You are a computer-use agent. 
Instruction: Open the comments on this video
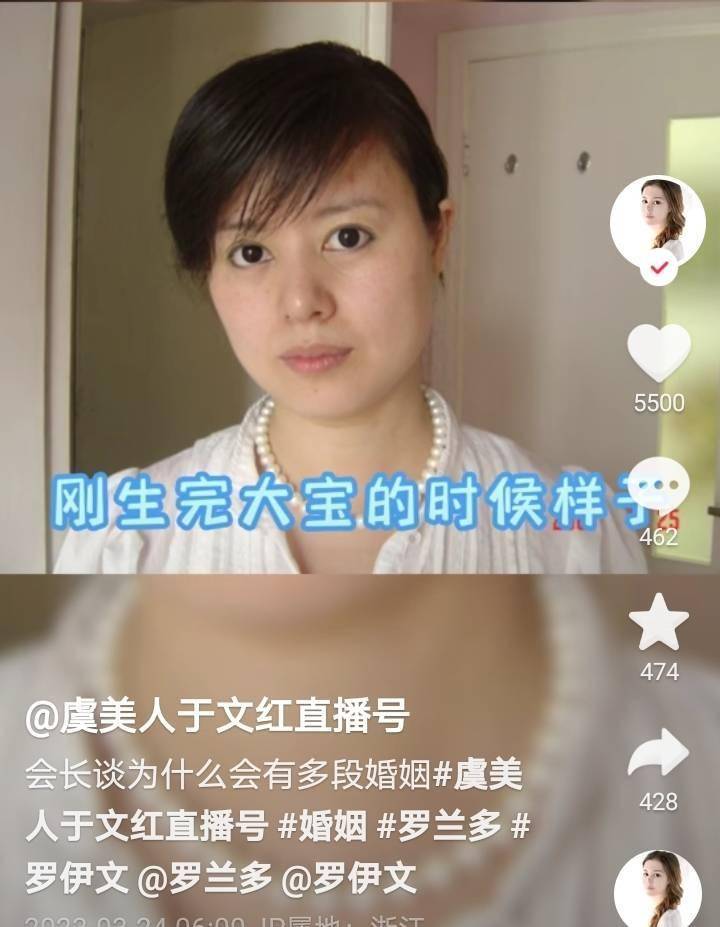tap(658, 489)
